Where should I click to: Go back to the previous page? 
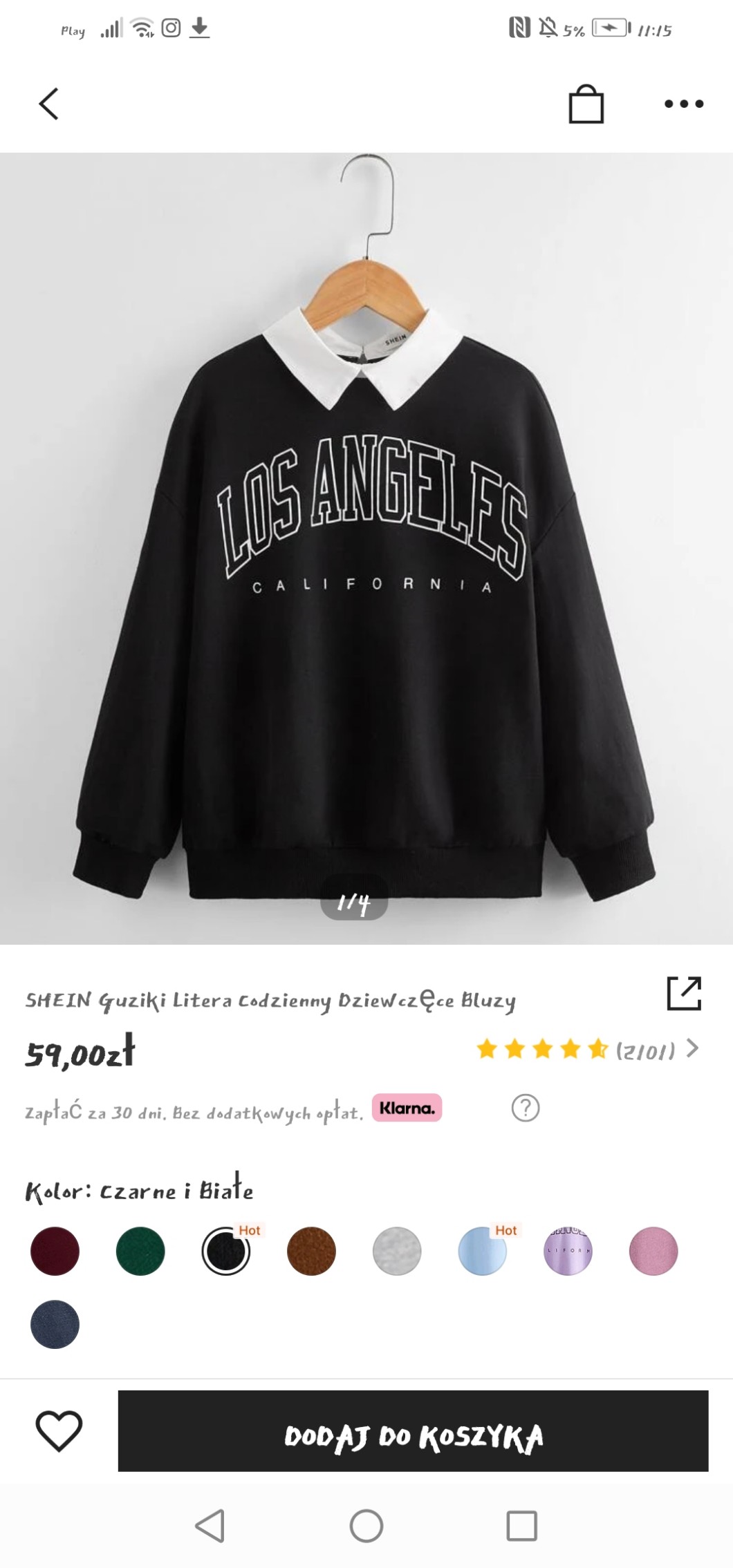(x=48, y=104)
